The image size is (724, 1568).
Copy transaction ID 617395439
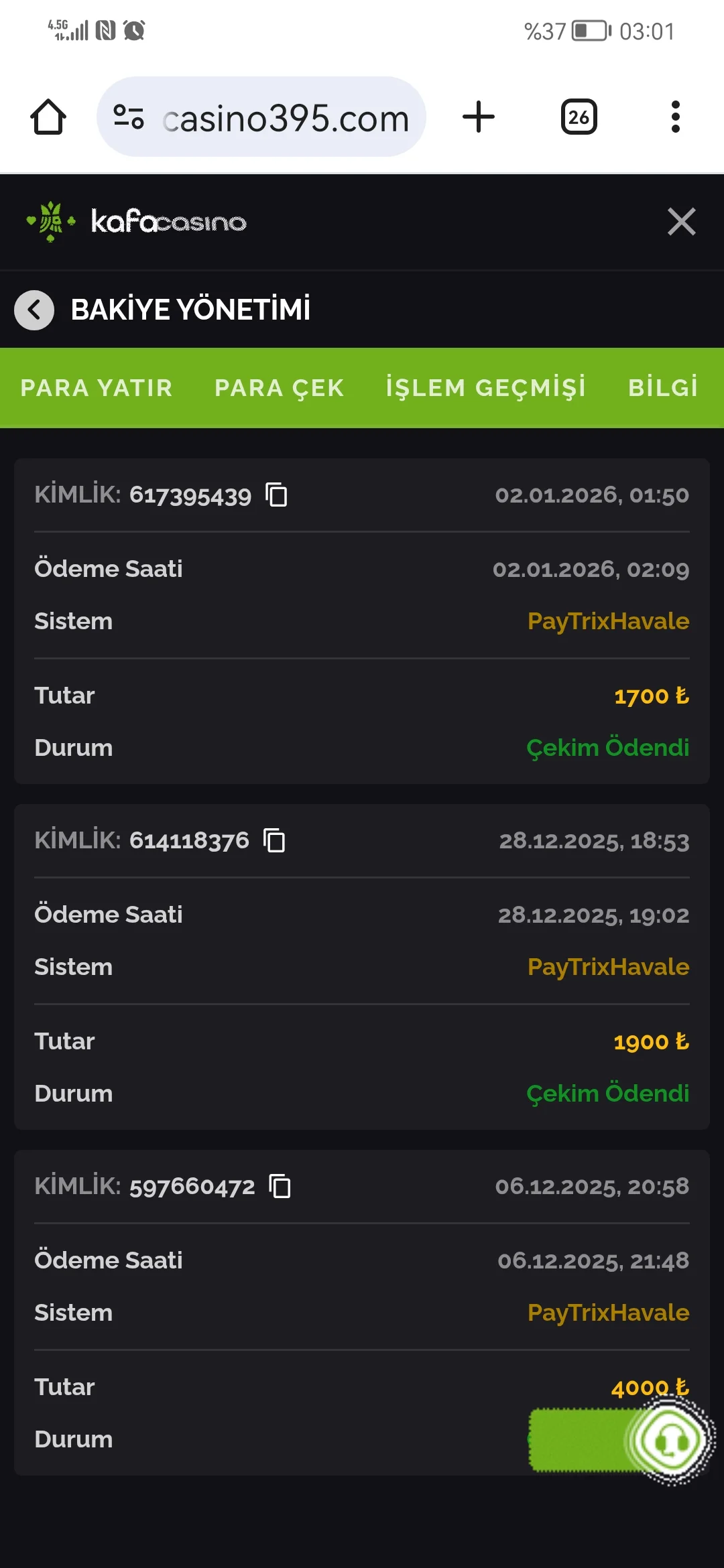pyautogui.click(x=276, y=495)
